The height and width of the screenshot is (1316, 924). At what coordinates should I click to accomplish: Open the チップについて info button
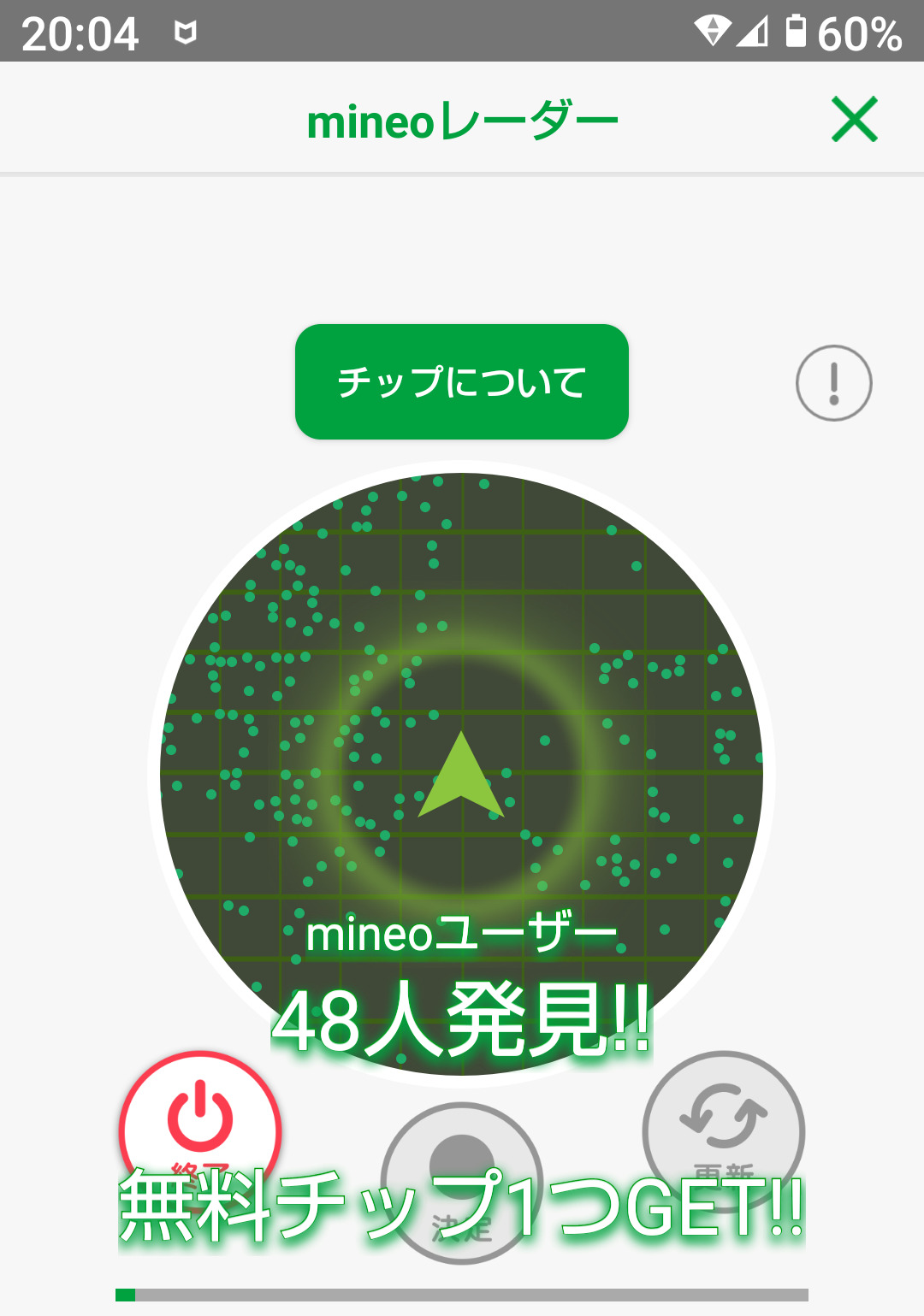point(462,382)
